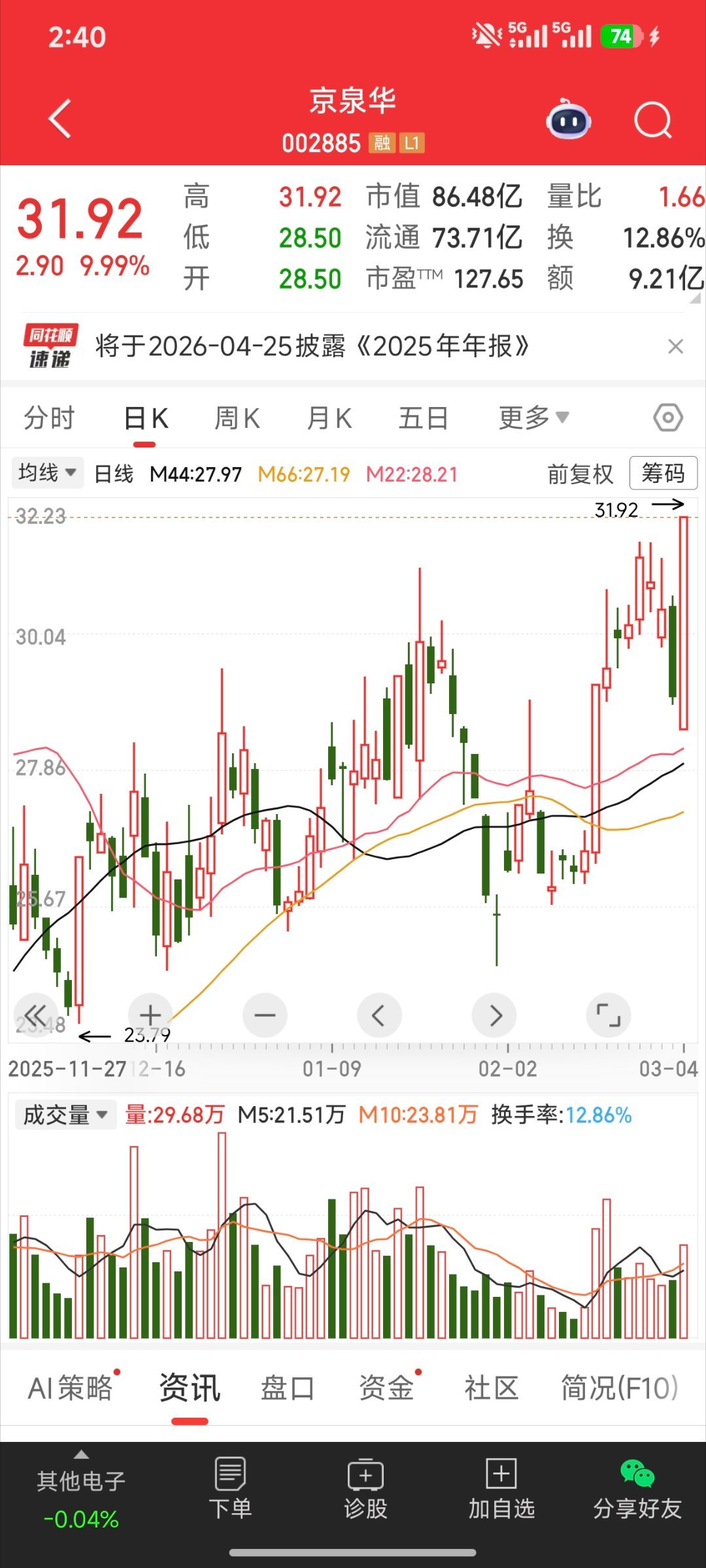This screenshot has height=1568, width=706.
Task: Open the 成交量 volume indicator dropdown
Action: [64, 1115]
